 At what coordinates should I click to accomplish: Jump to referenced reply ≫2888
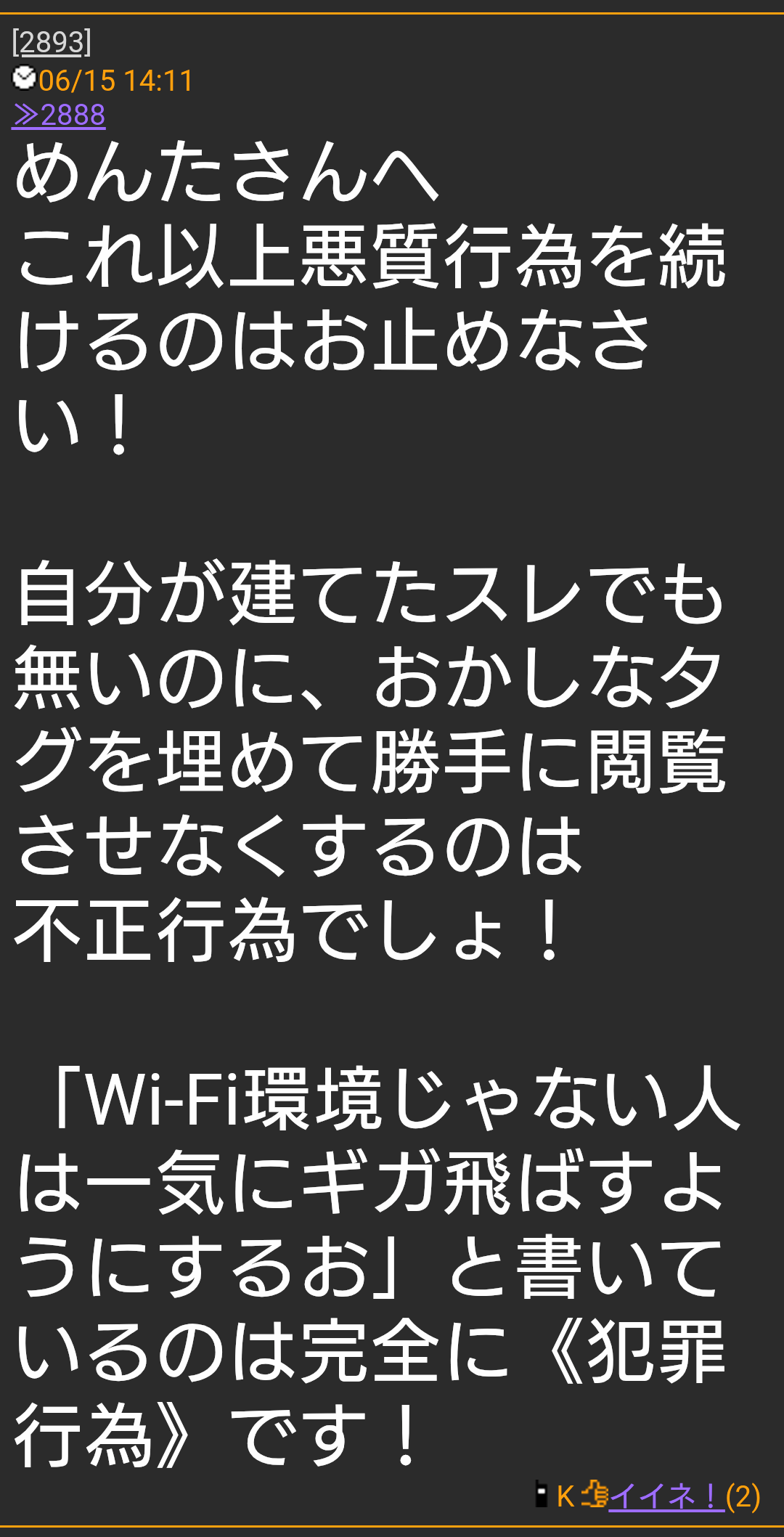coord(59,115)
